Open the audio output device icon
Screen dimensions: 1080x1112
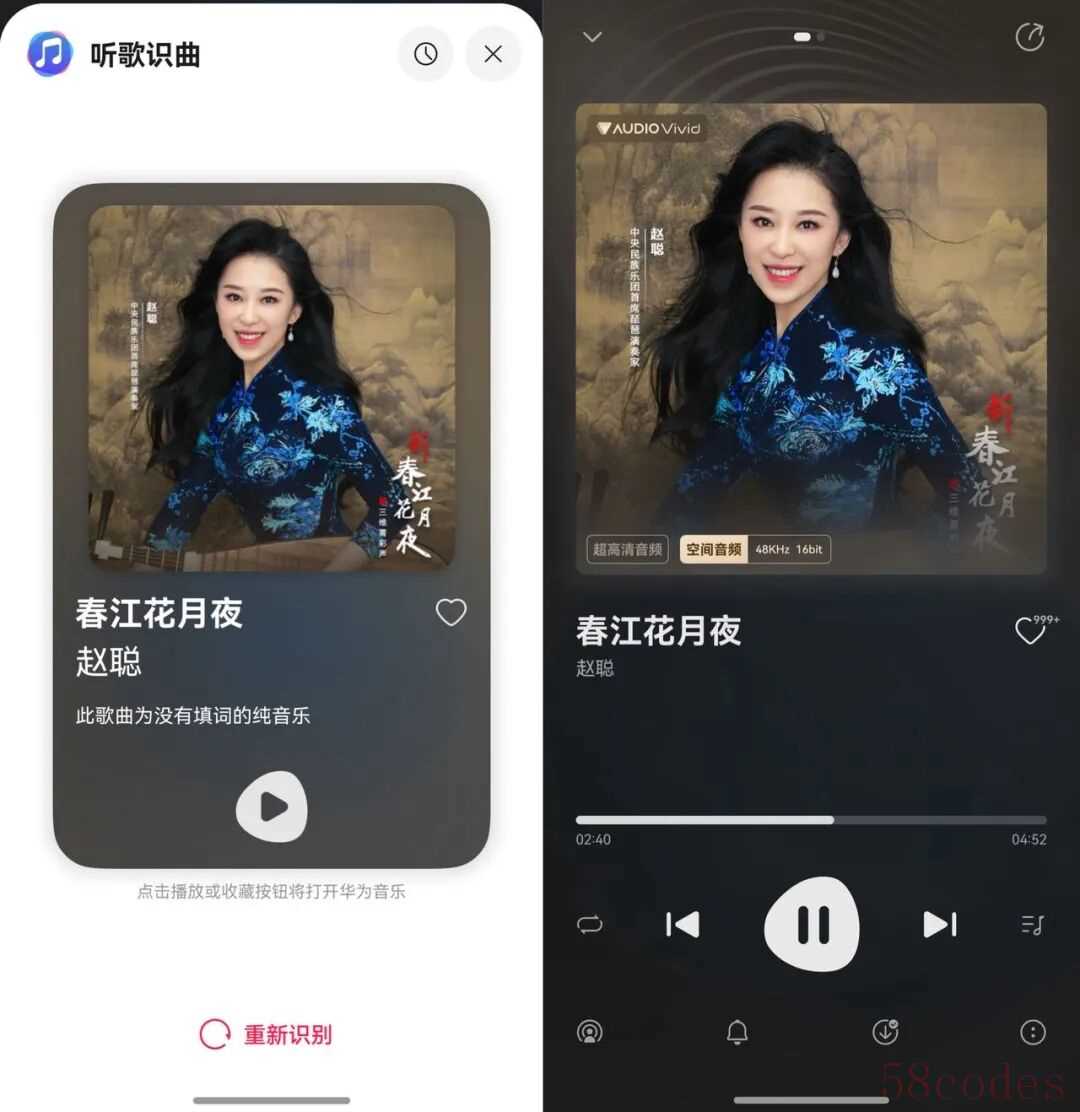pyautogui.click(x=590, y=1032)
